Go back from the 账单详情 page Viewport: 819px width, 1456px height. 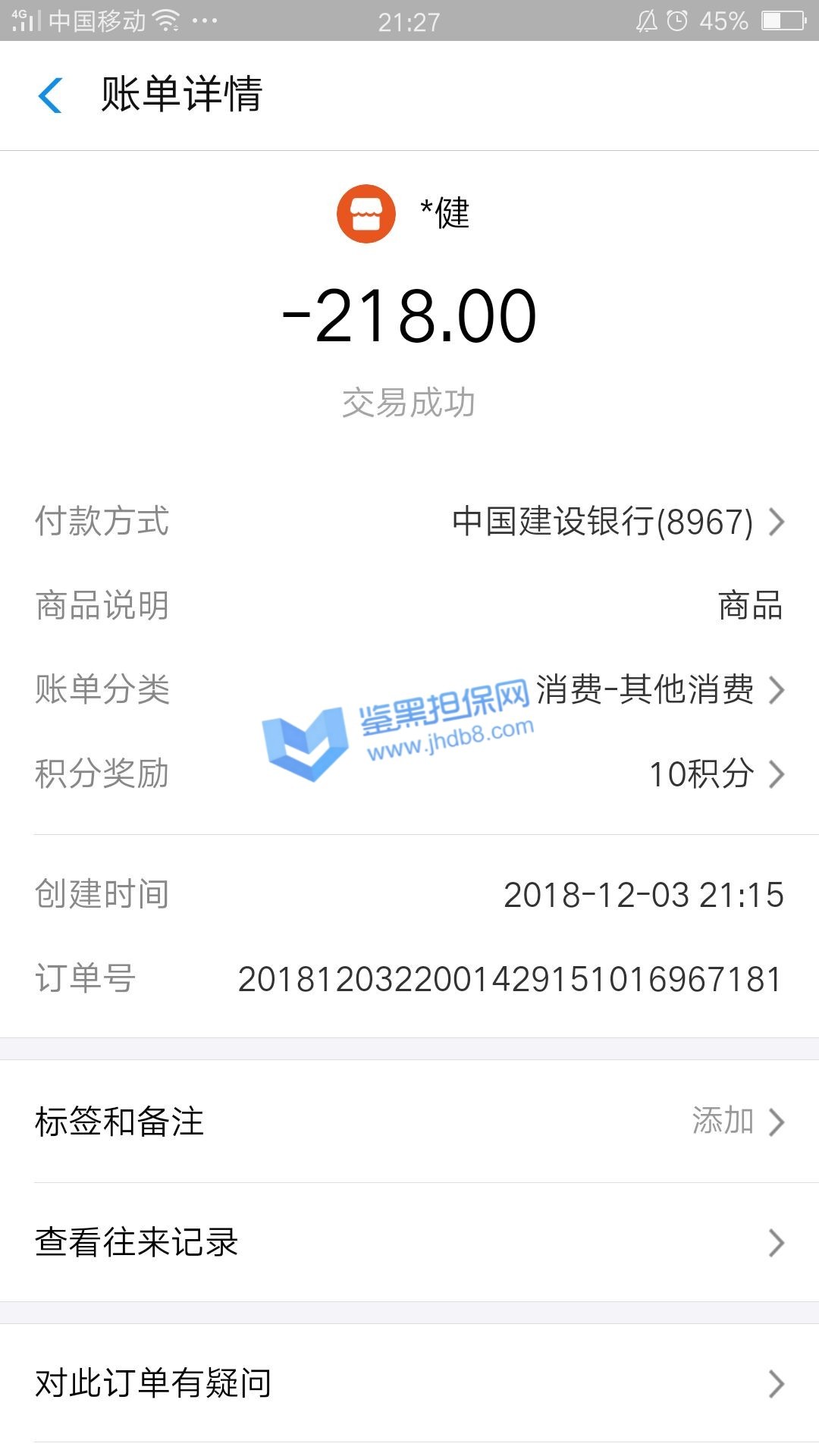(50, 96)
